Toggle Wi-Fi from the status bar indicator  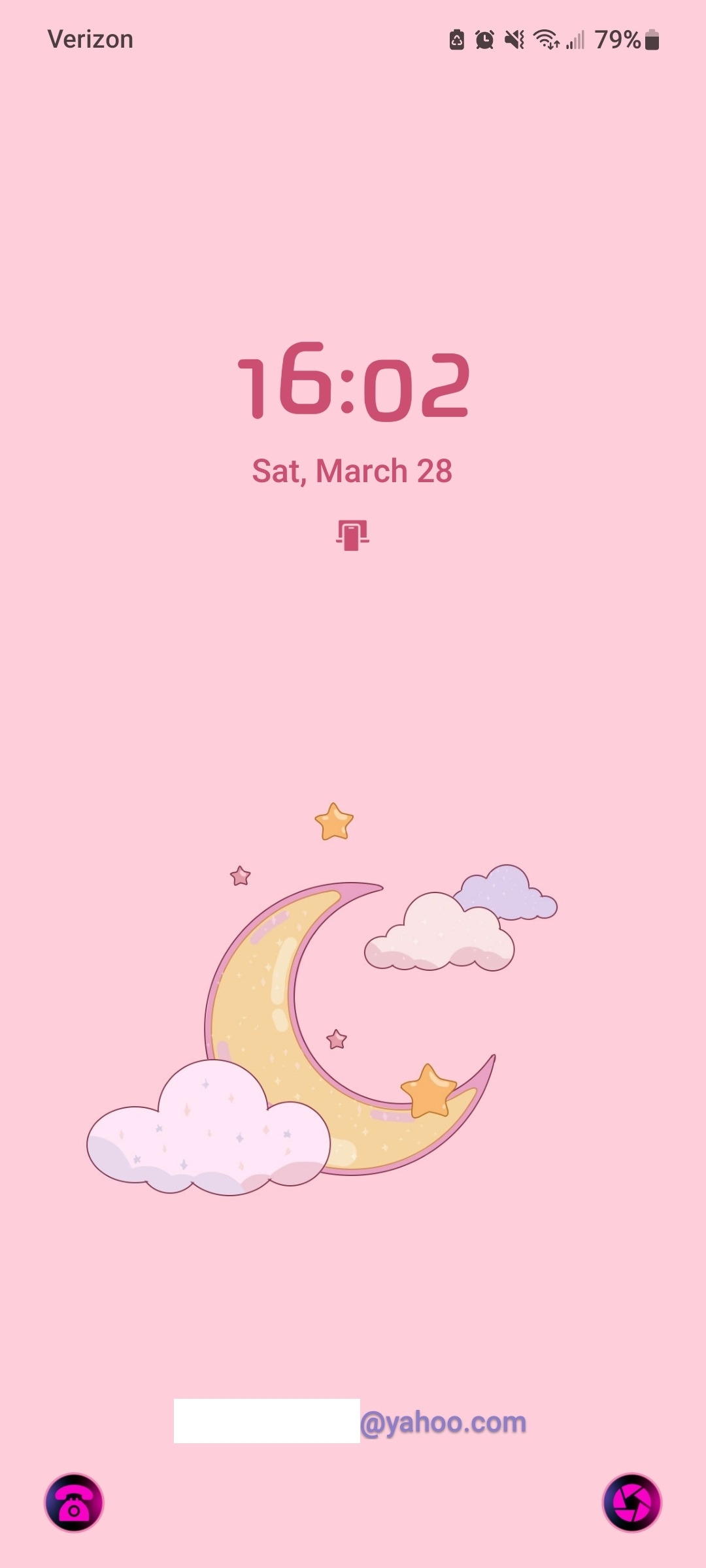click(548, 39)
